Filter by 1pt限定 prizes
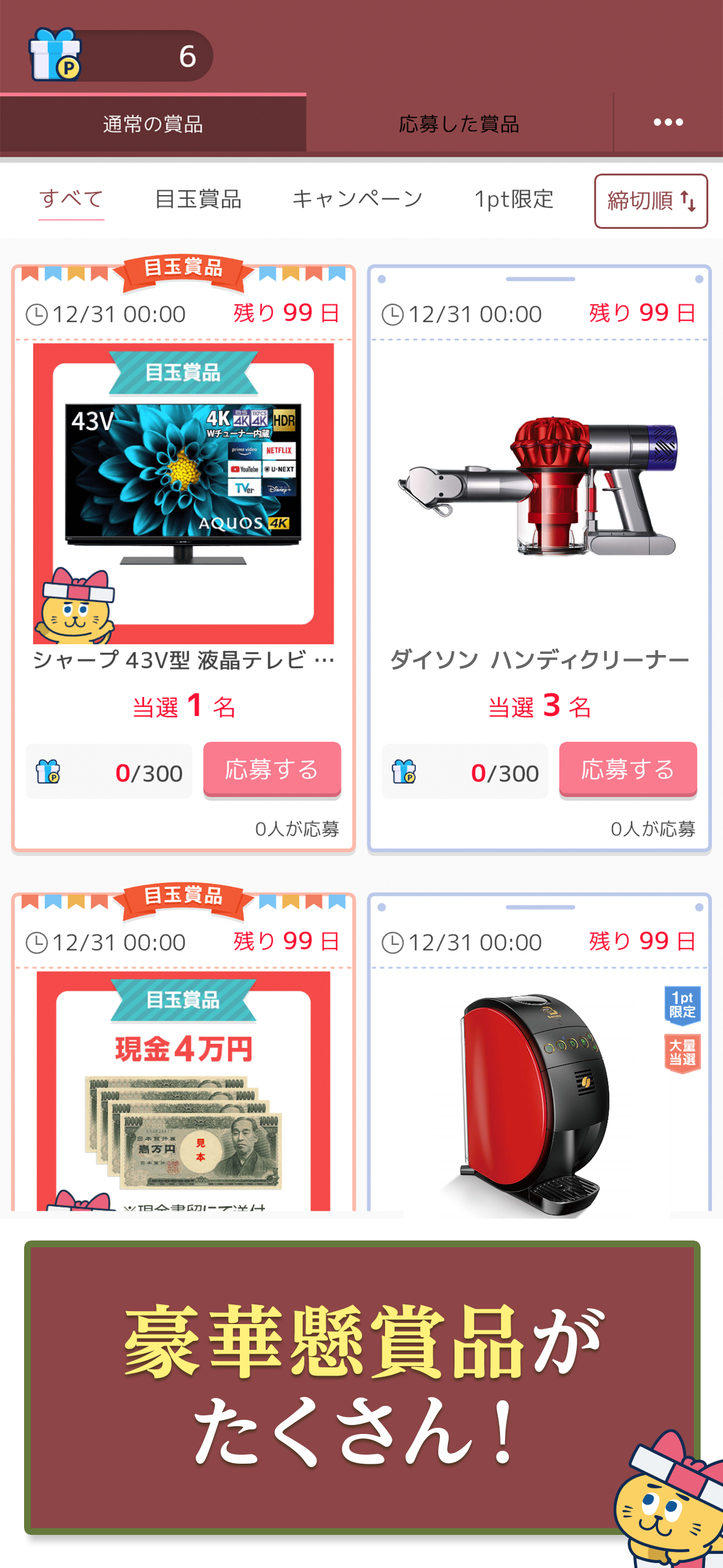The height and width of the screenshot is (1568, 723). (513, 199)
